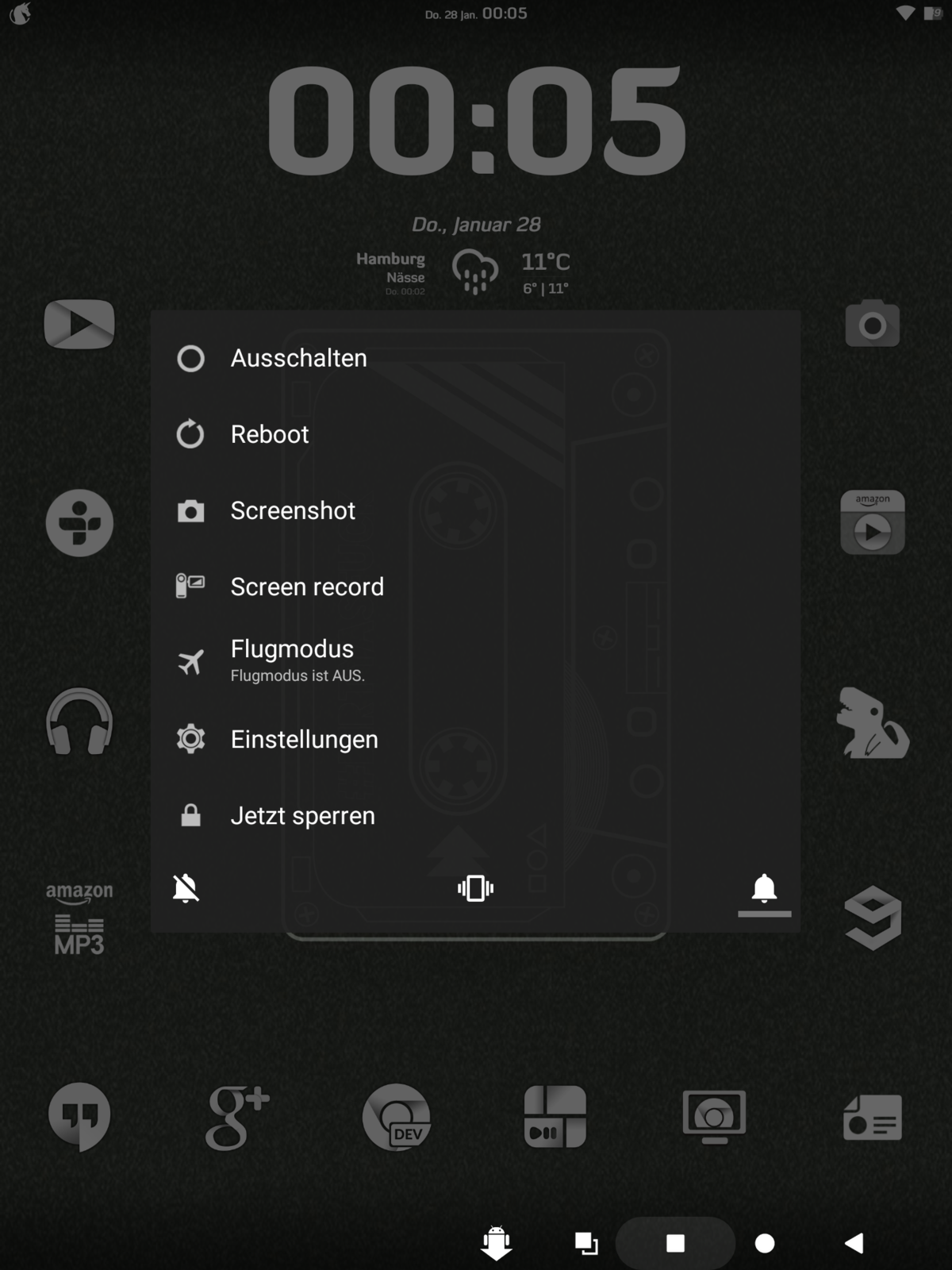Open the camera app icon

(x=872, y=324)
